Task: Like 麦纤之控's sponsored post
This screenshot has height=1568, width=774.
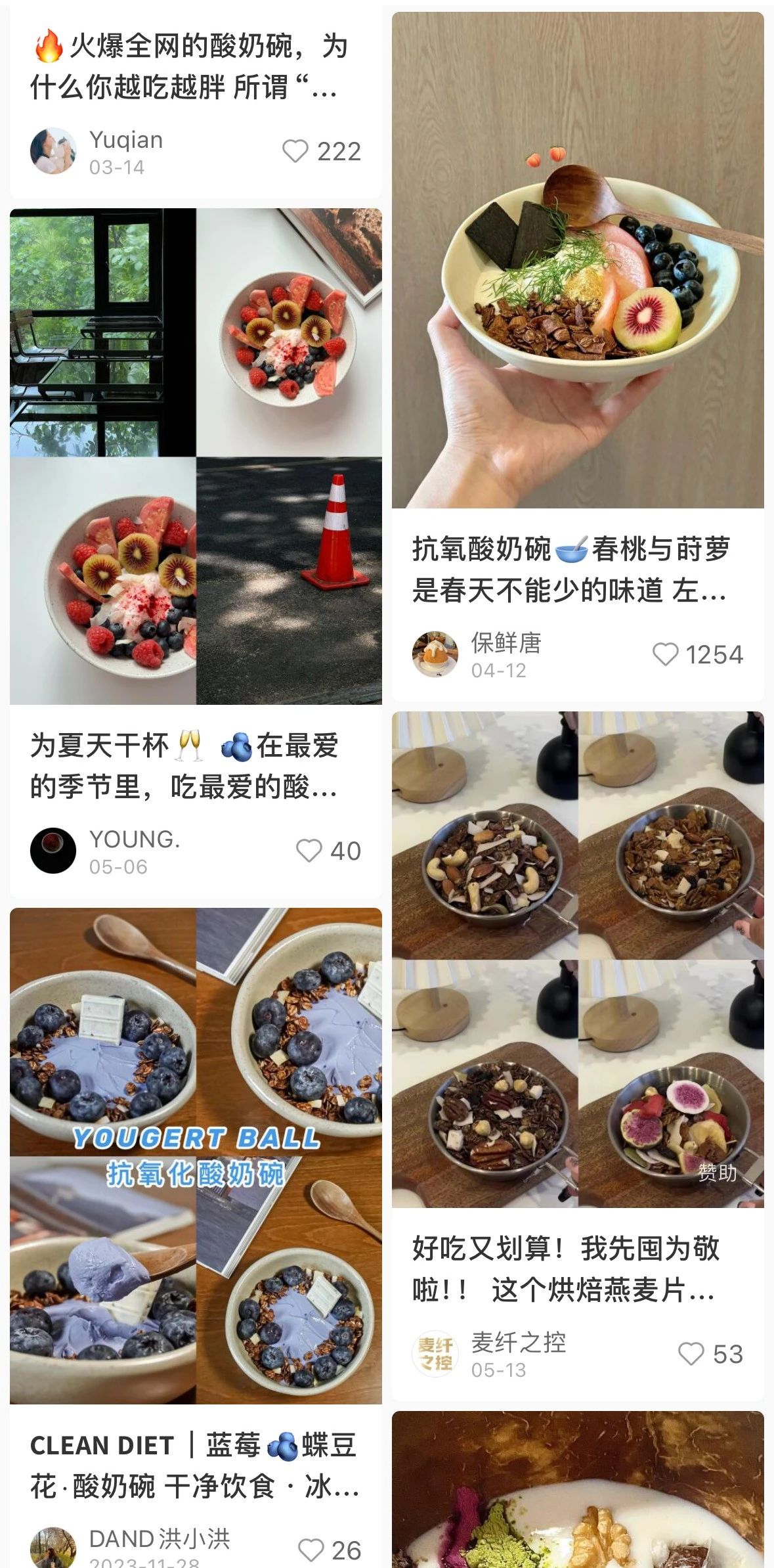Action: pyautogui.click(x=691, y=1354)
